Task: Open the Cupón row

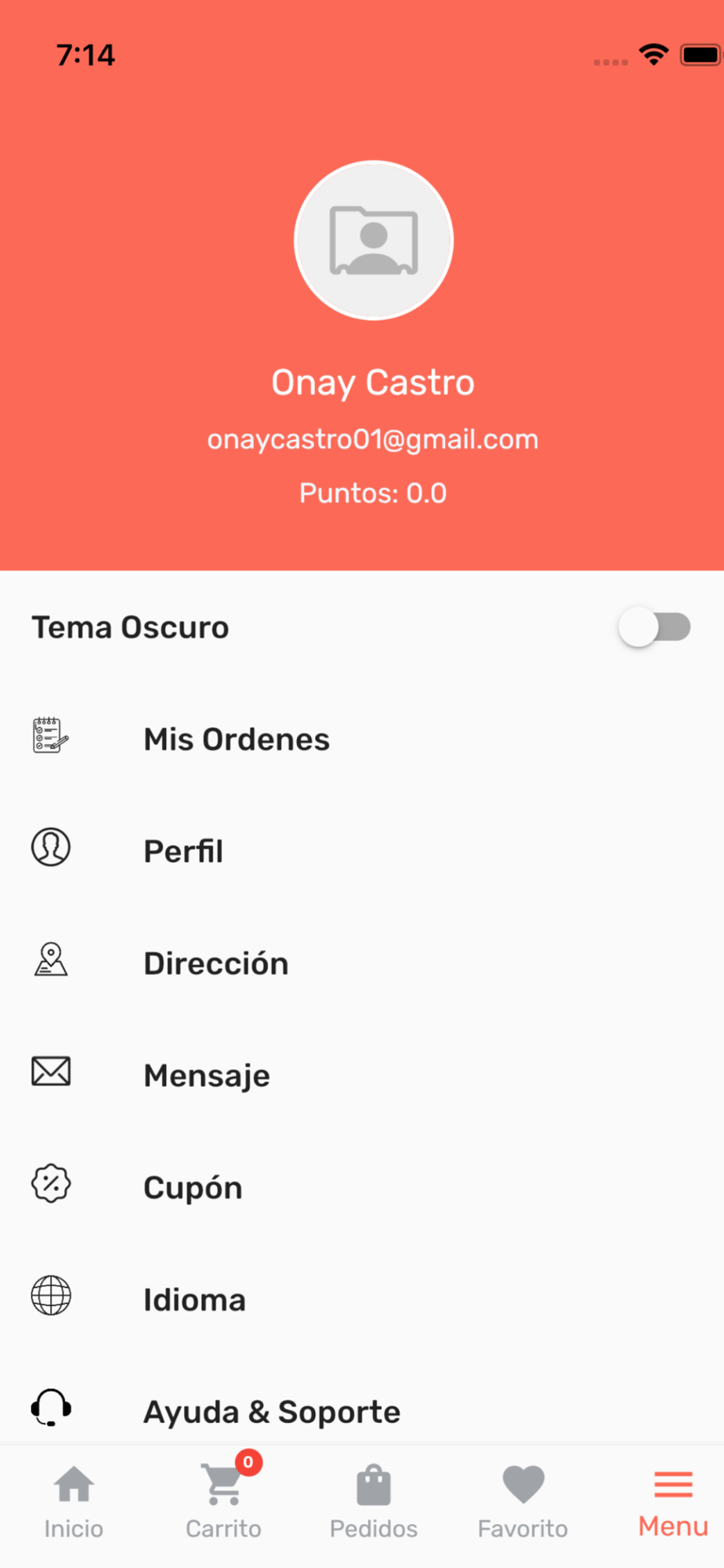Action: [x=362, y=1188]
